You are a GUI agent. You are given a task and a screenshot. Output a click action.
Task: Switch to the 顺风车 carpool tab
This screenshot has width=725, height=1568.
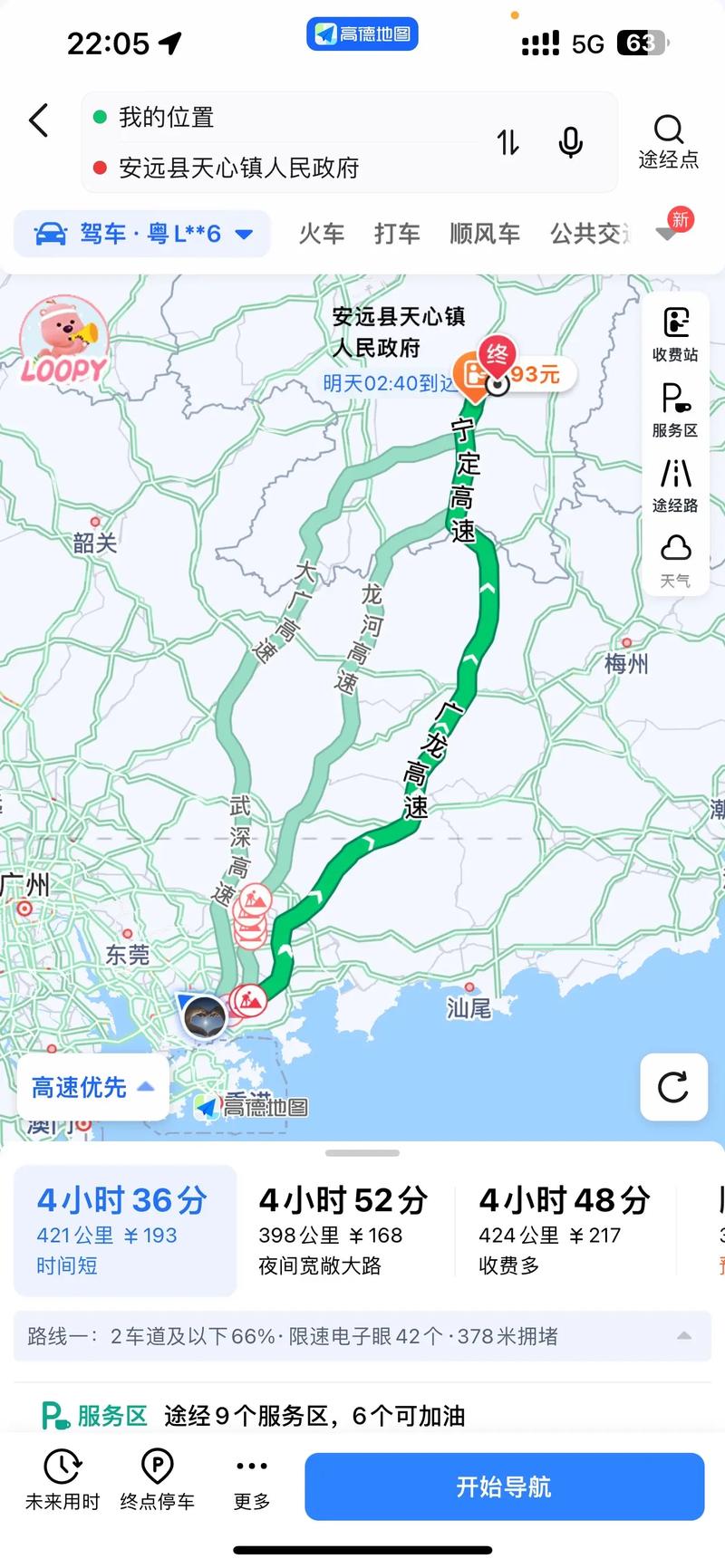tap(485, 233)
